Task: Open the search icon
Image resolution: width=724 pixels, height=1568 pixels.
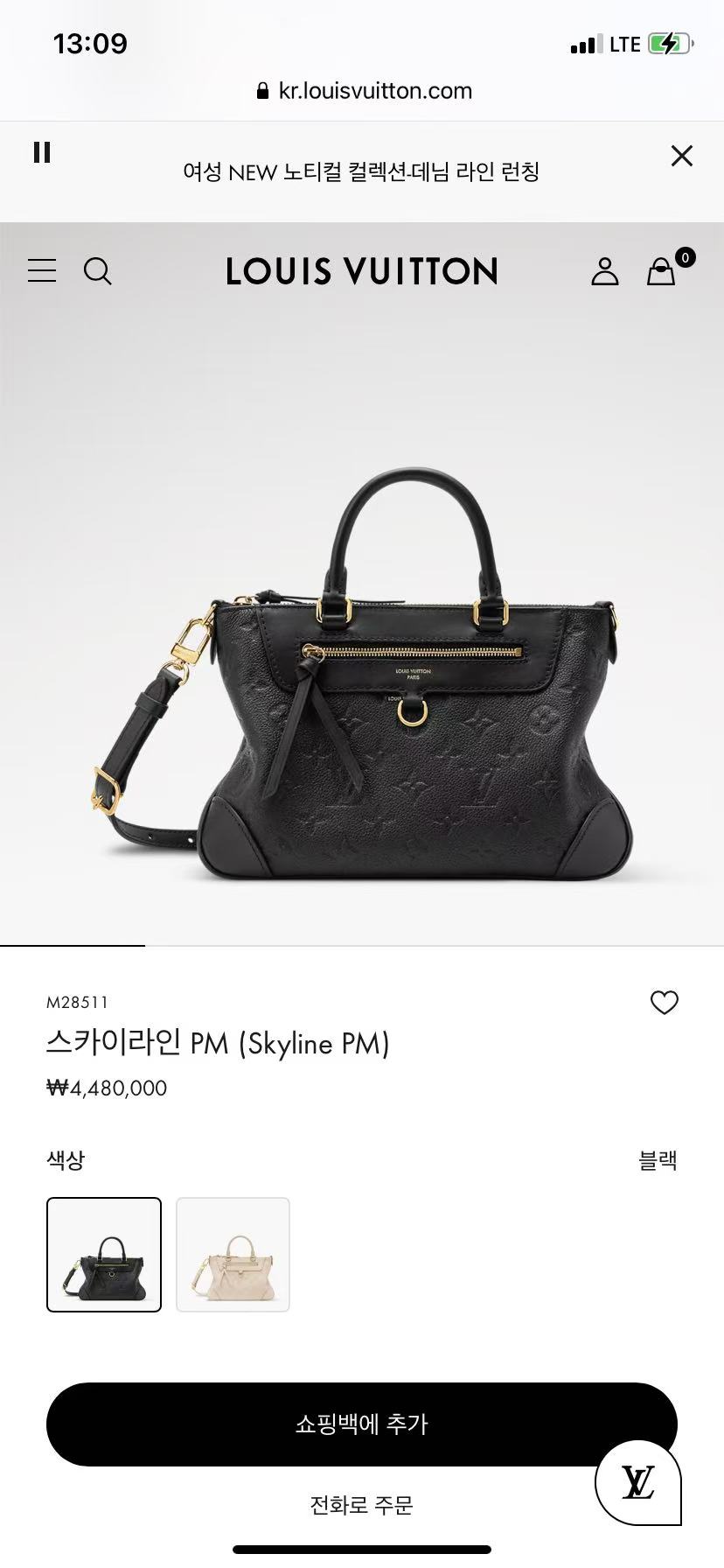Action: coord(98,271)
